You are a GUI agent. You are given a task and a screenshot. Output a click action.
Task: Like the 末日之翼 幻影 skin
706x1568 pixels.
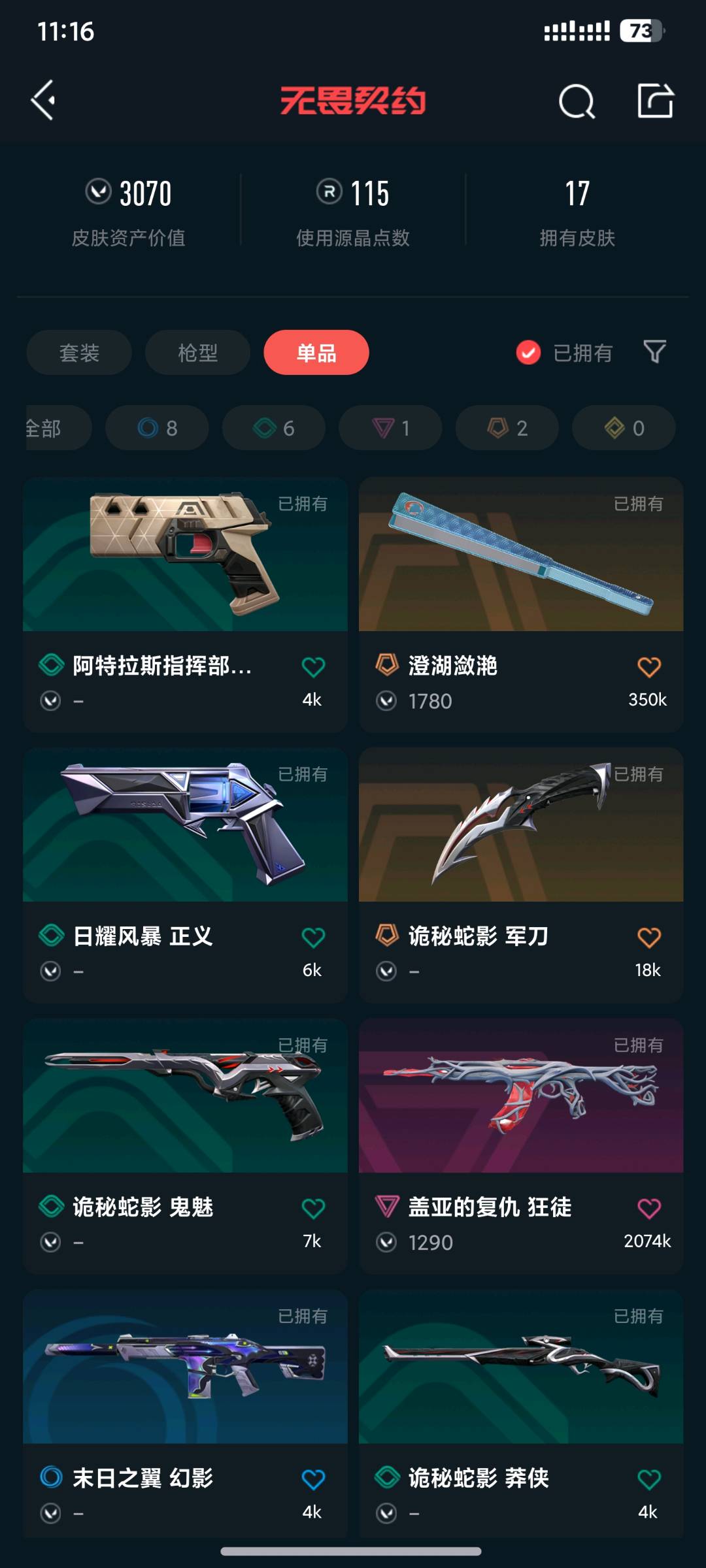coord(313,1478)
